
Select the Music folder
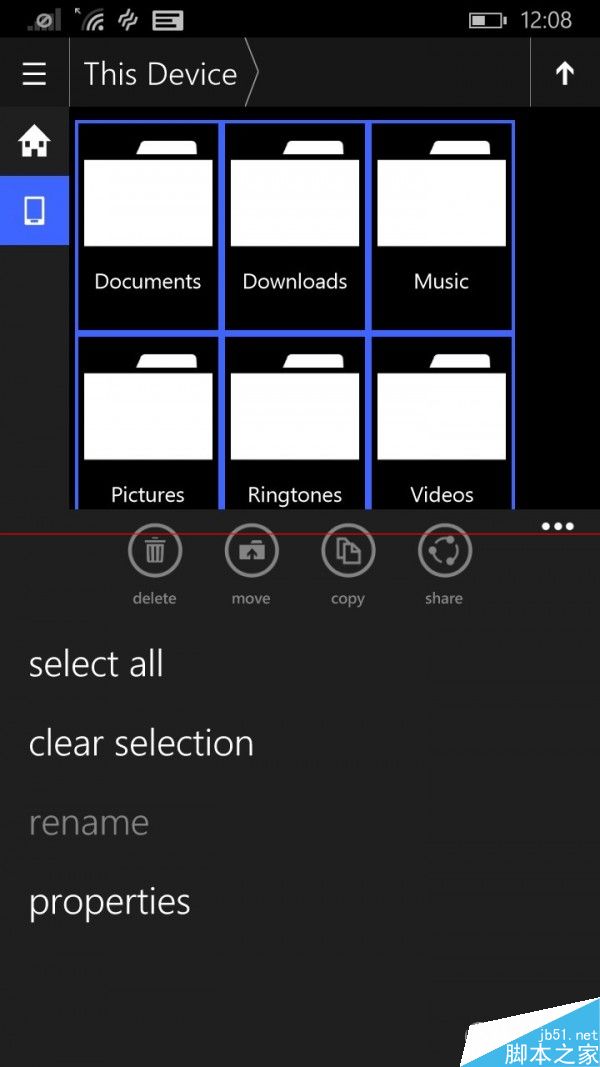click(442, 226)
